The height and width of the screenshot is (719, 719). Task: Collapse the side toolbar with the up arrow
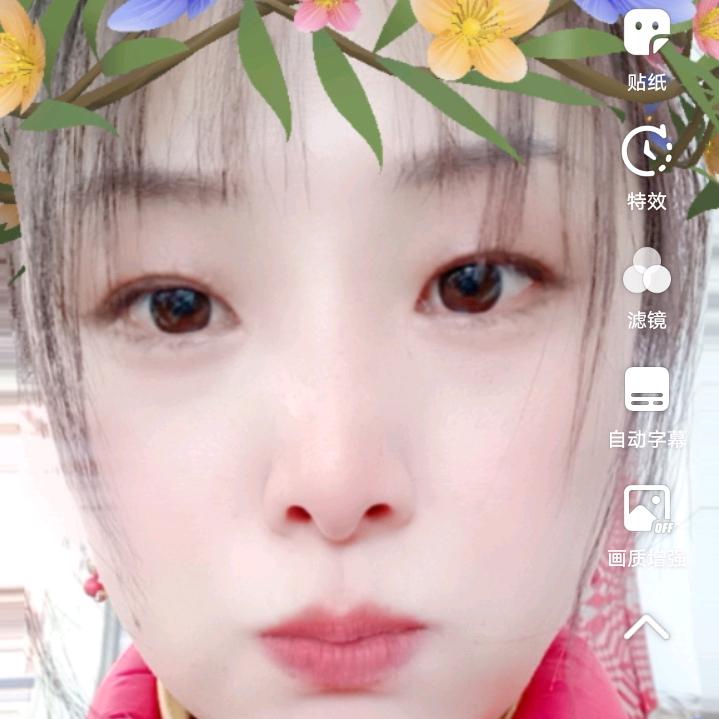click(646, 627)
